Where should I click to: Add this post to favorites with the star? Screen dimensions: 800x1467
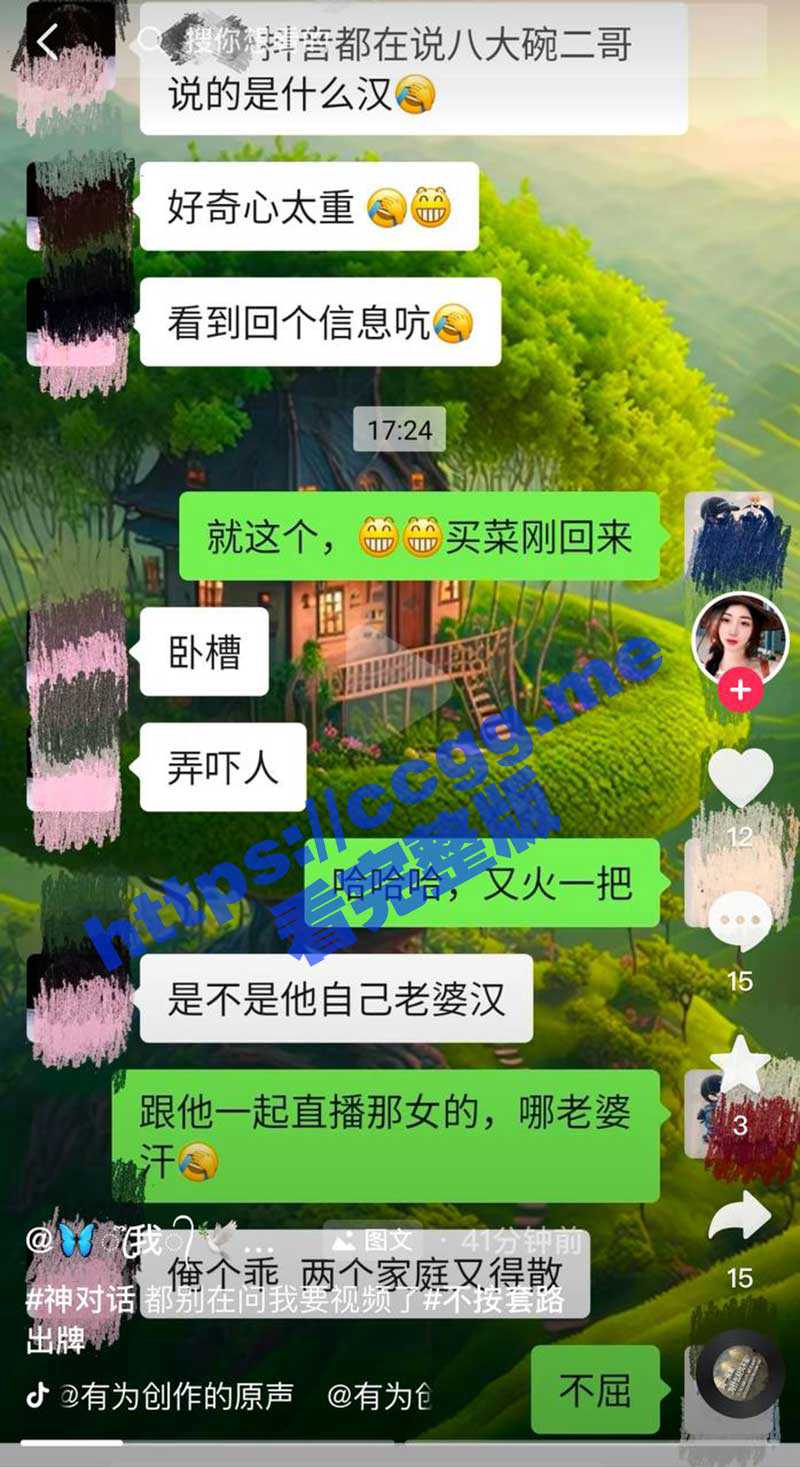click(x=740, y=1065)
